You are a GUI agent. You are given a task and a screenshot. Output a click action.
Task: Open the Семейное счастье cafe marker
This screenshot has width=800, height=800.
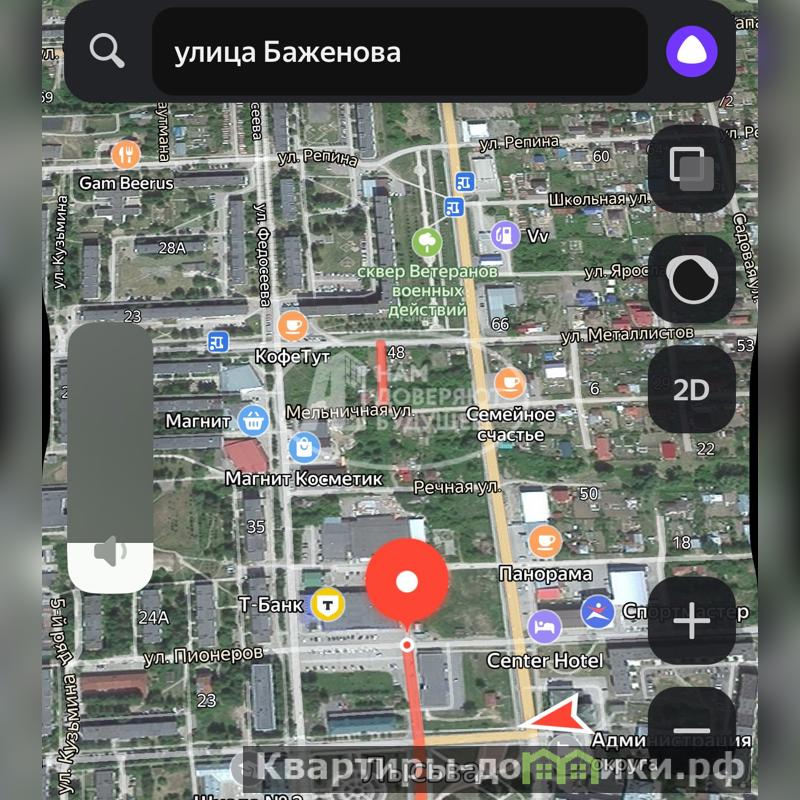click(510, 381)
